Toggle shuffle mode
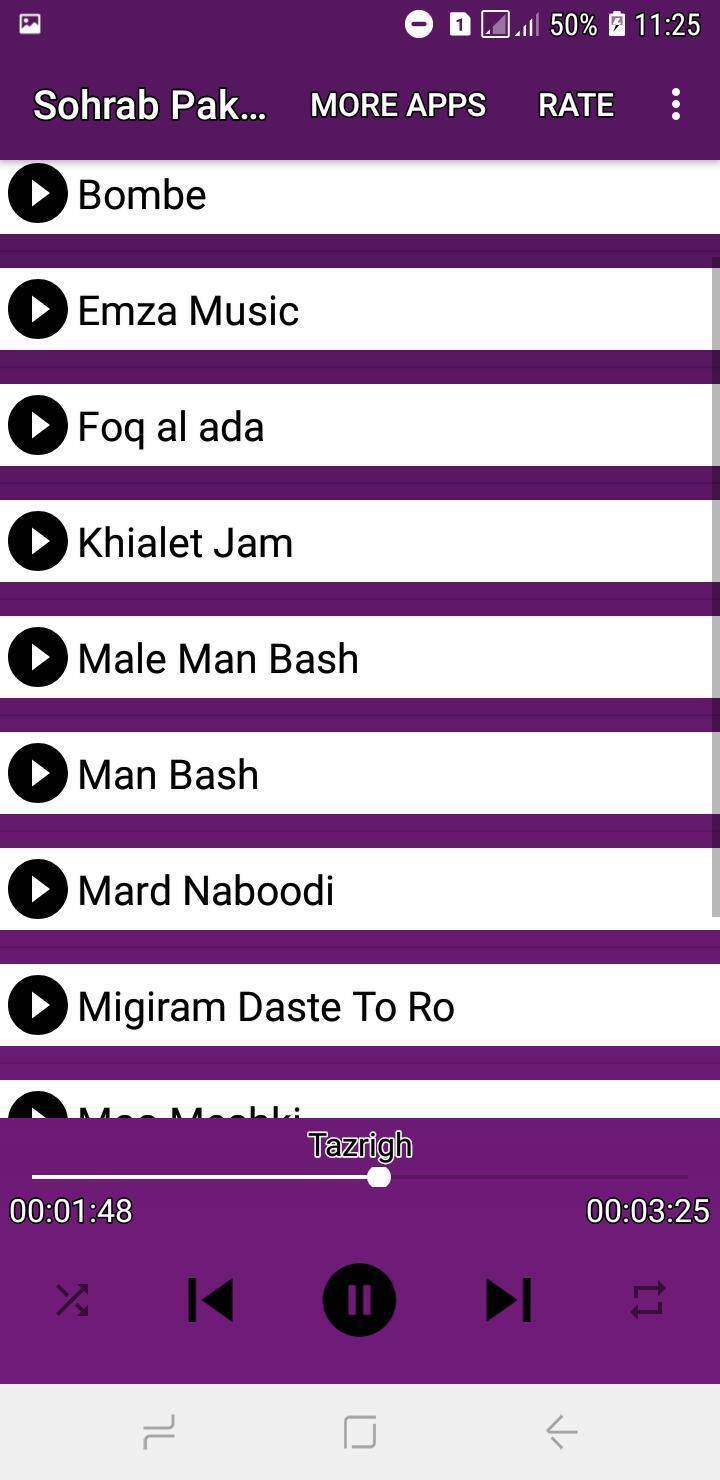Viewport: 720px width, 1480px height. coord(72,1300)
